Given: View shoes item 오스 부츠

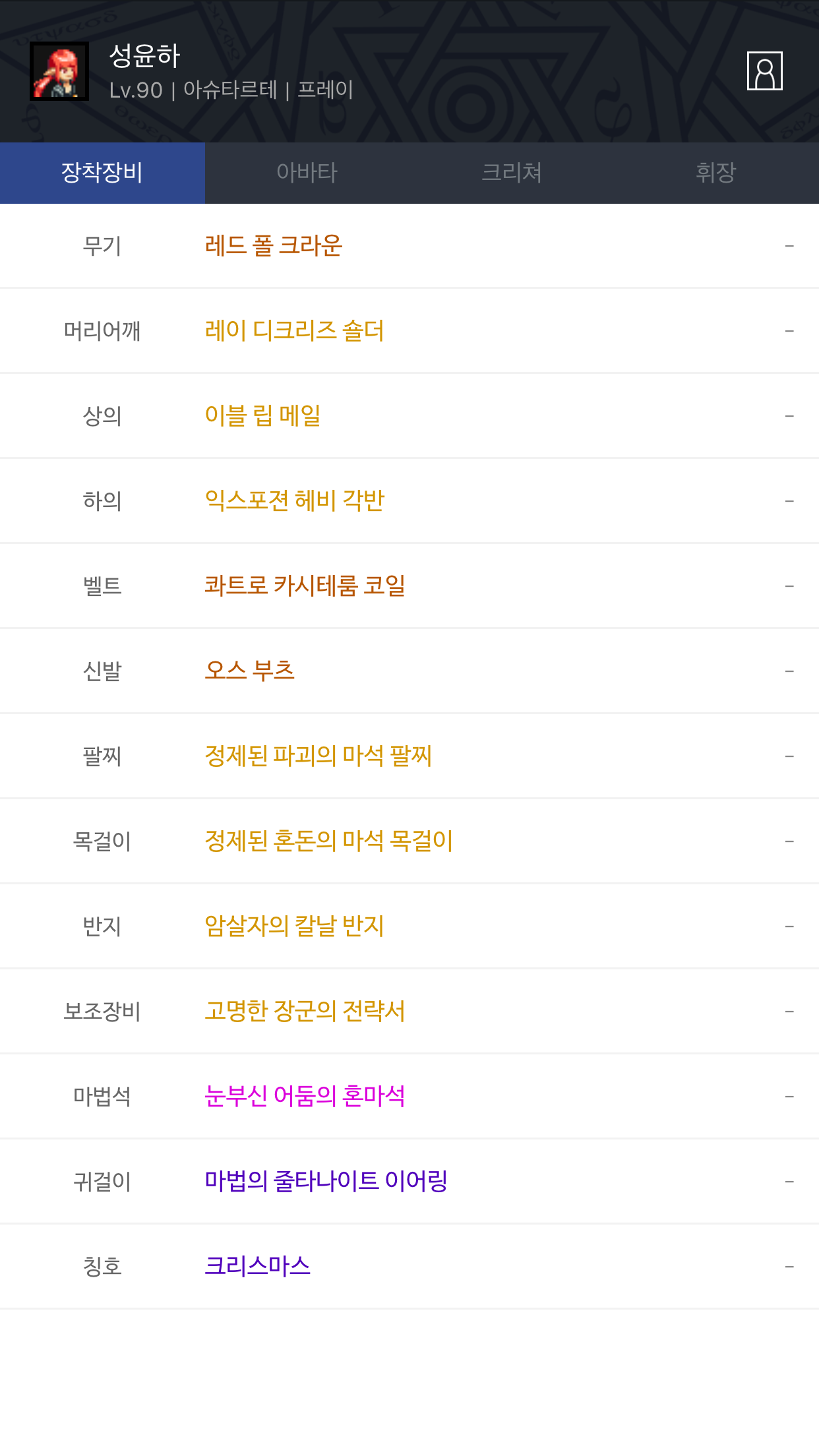Looking at the screenshot, I should click(249, 671).
